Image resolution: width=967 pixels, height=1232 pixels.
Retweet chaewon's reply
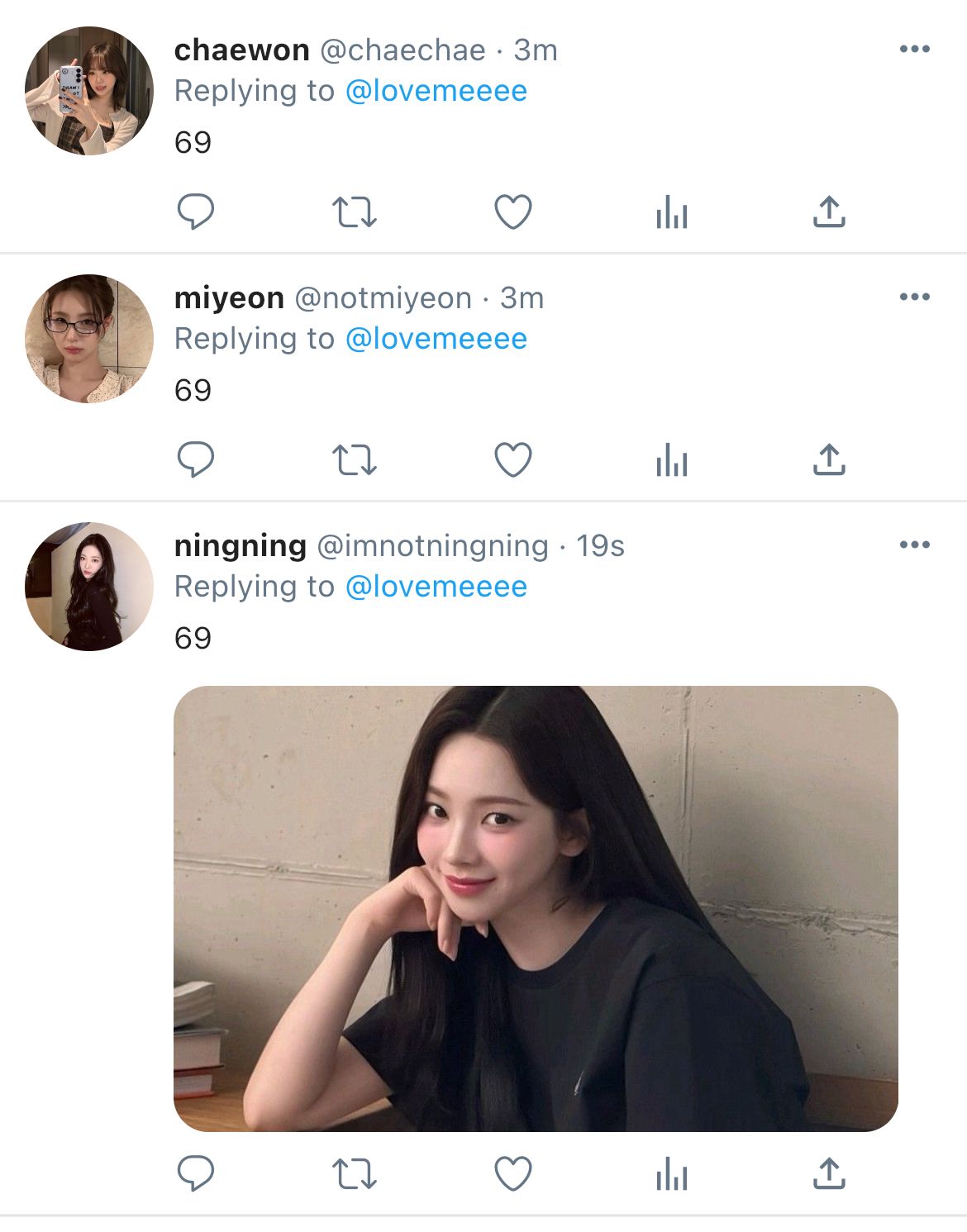click(x=354, y=212)
